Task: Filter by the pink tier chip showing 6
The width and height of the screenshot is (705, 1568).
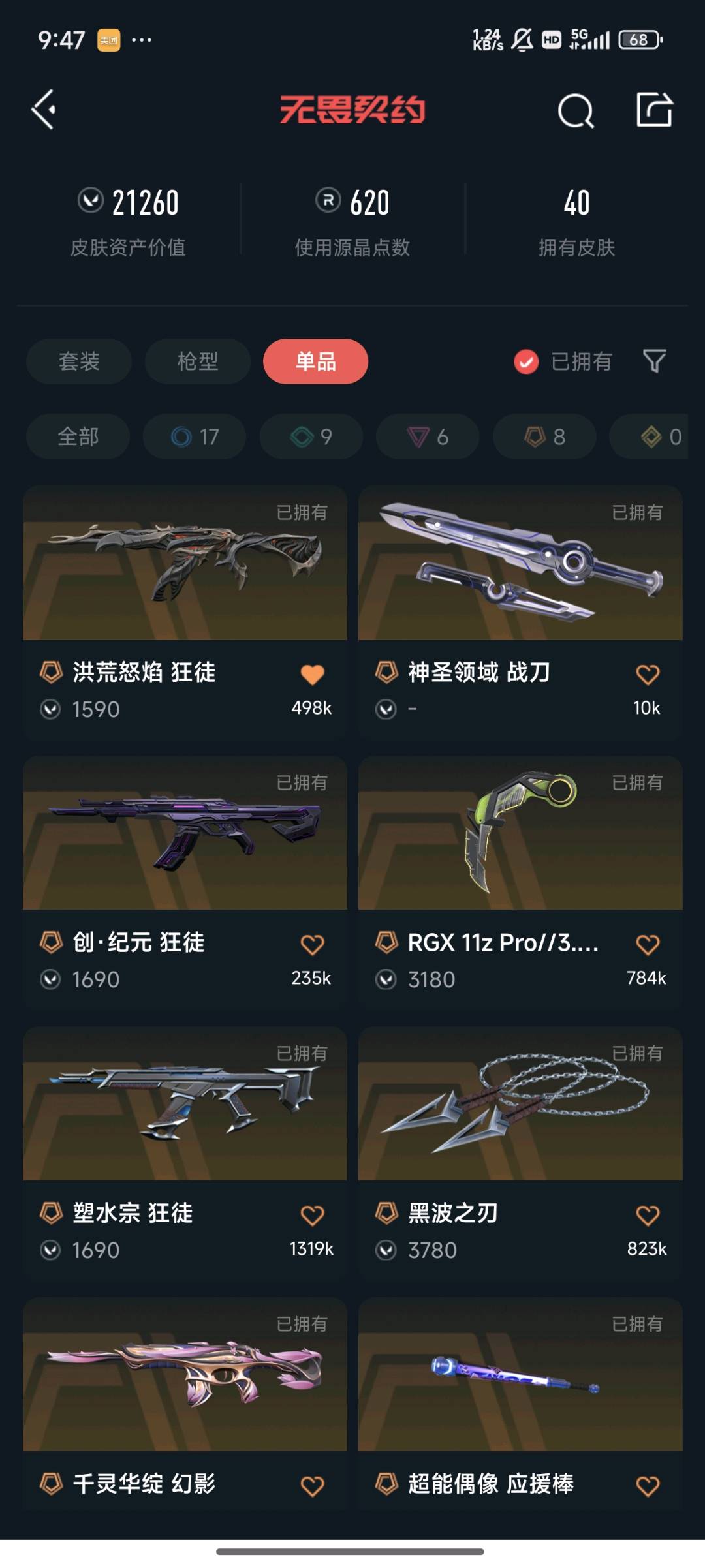Action: 428,437
